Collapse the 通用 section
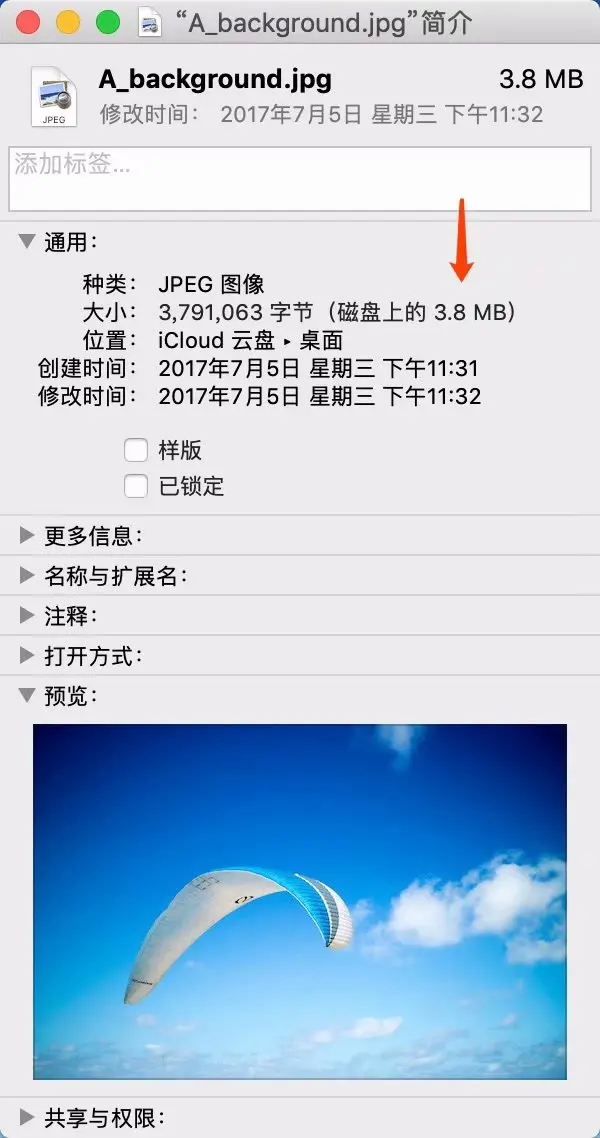The height and width of the screenshot is (1138, 600). [x=27, y=242]
